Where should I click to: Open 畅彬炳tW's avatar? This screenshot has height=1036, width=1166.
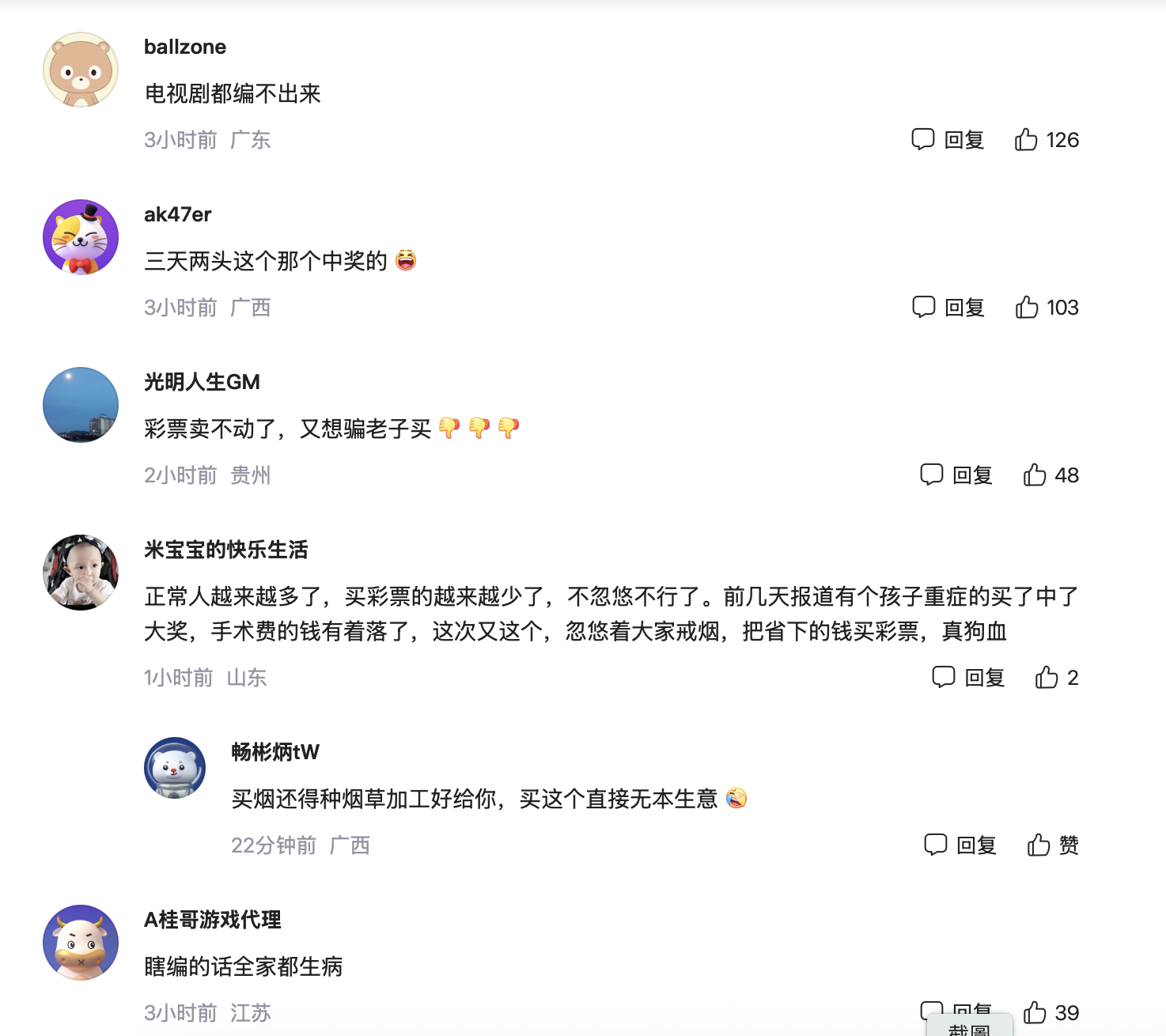(175, 768)
